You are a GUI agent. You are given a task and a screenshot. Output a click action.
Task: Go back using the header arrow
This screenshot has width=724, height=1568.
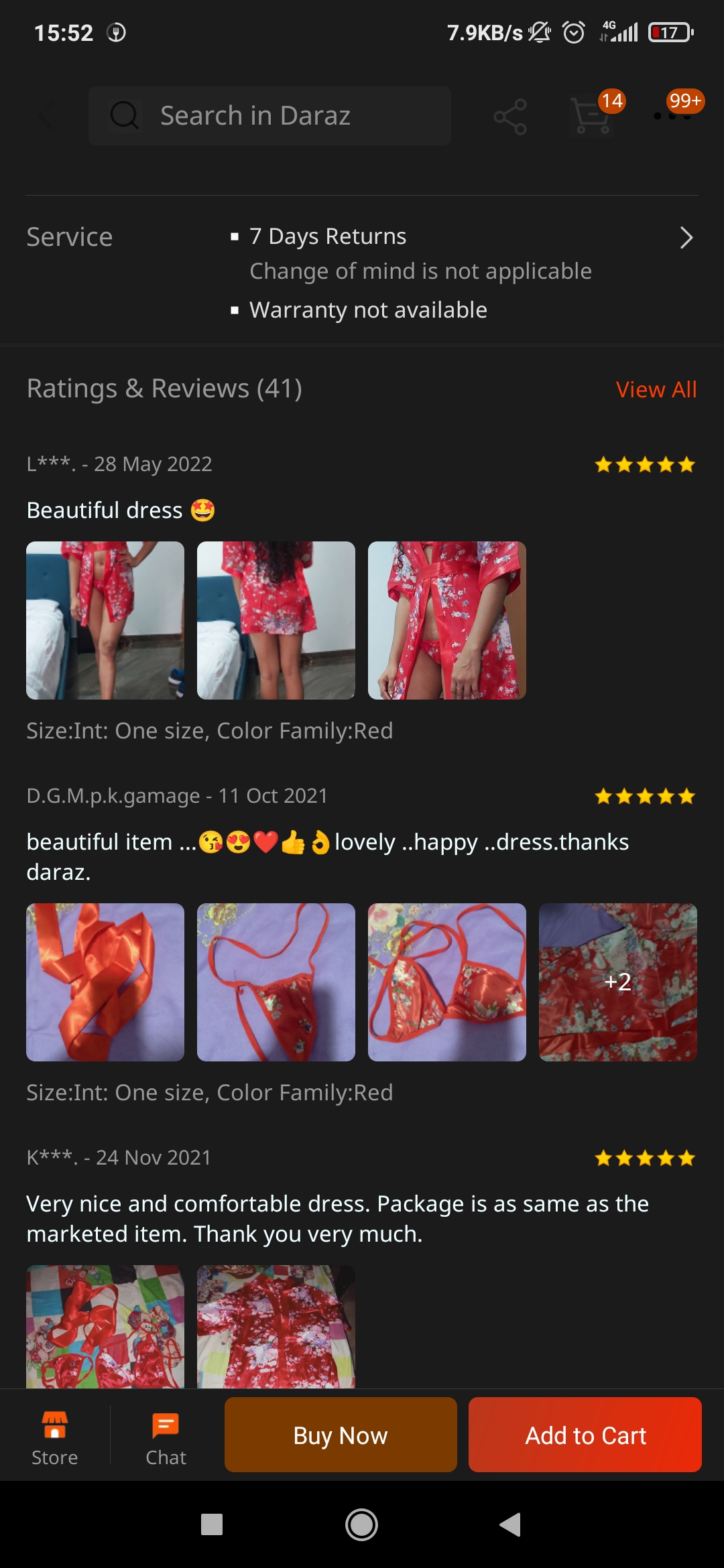(x=45, y=116)
